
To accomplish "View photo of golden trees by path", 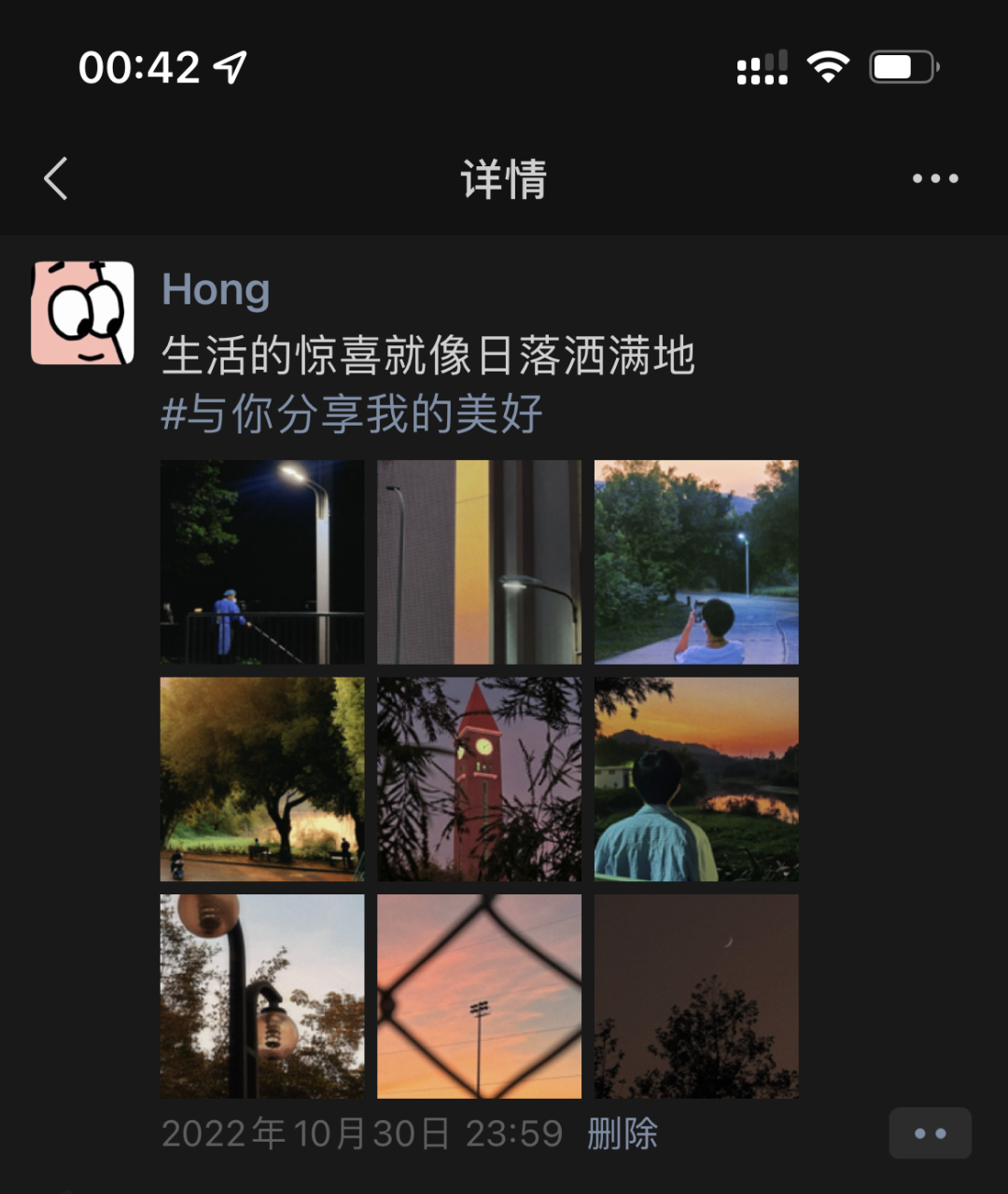I will pos(262,780).
